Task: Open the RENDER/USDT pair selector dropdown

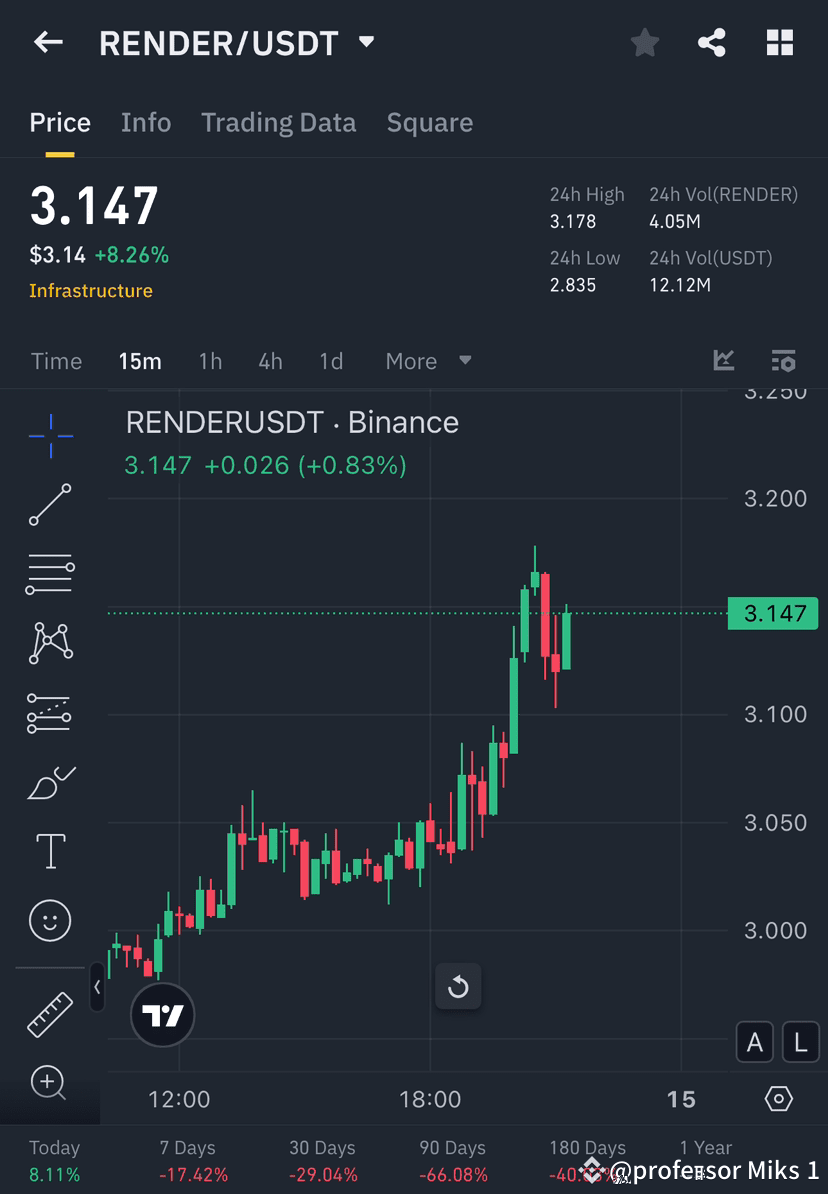Action: pos(366,42)
